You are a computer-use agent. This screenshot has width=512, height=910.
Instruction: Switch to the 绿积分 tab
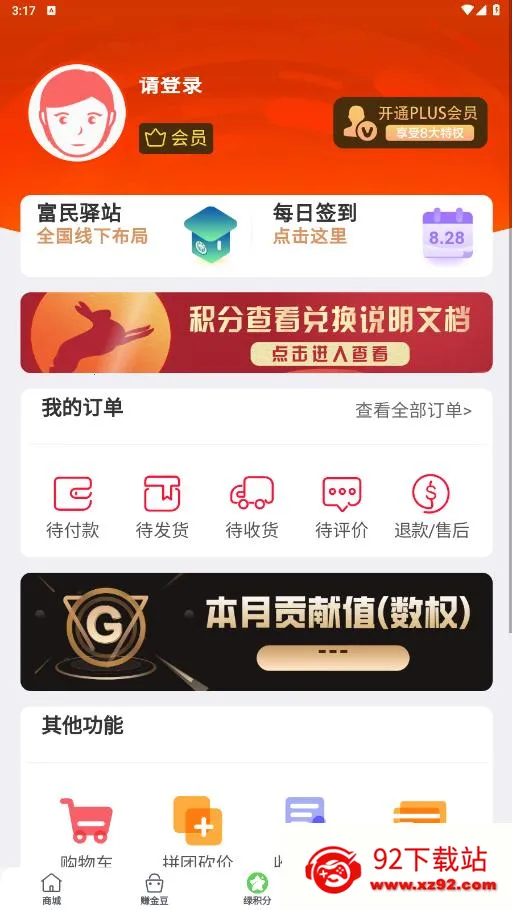(257, 890)
